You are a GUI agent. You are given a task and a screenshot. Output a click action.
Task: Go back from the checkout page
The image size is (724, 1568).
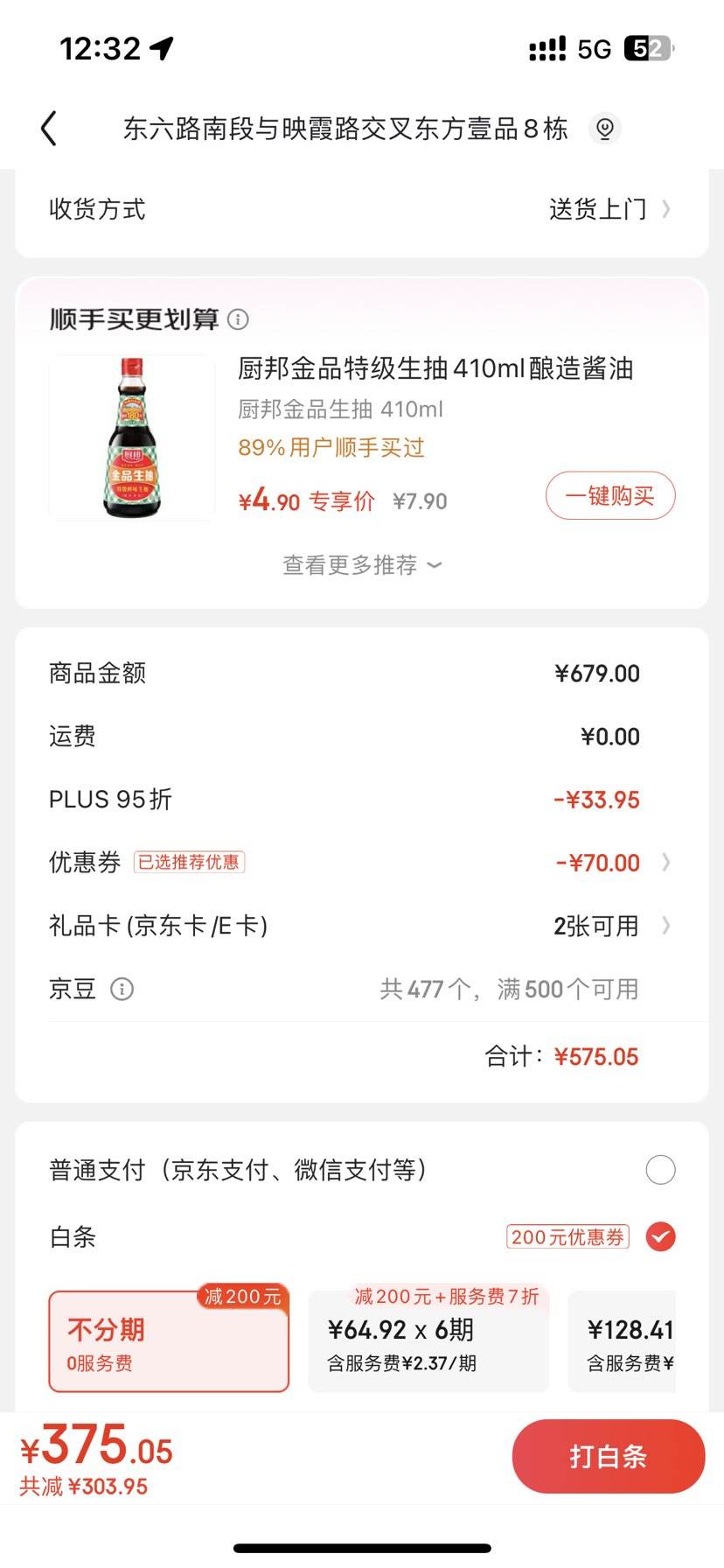pyautogui.click(x=49, y=129)
